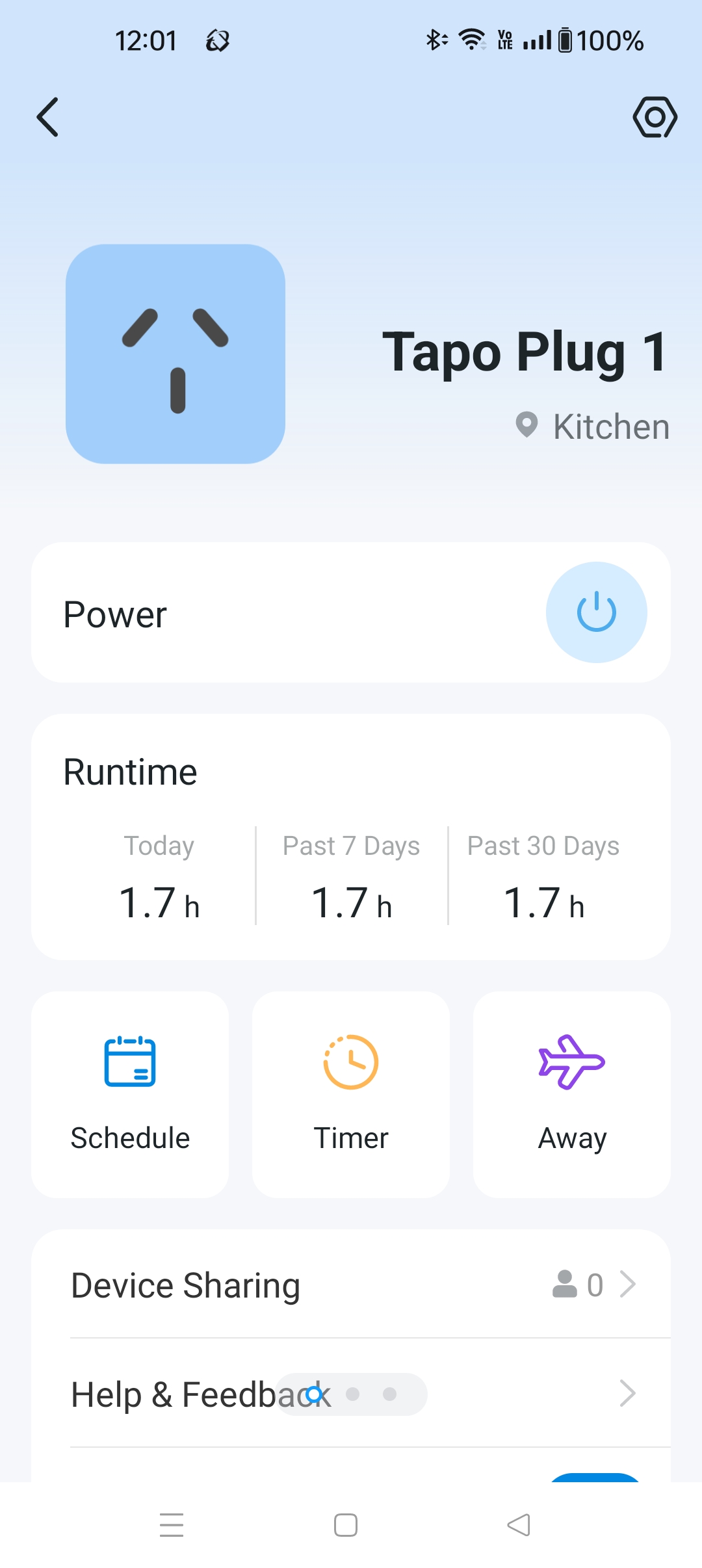Open the Away mode card
The height and width of the screenshot is (1568, 702).
pyautogui.click(x=571, y=1094)
